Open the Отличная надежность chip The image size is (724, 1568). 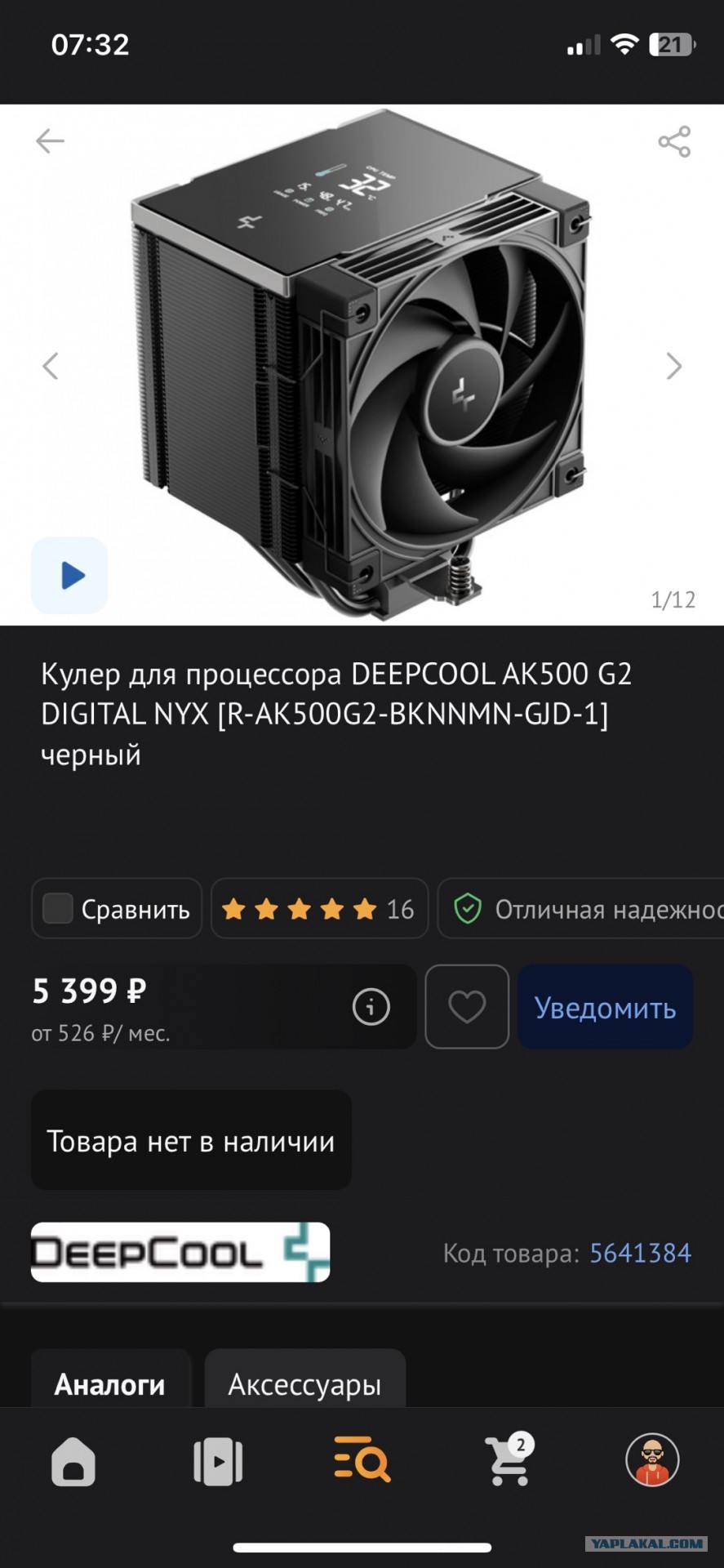click(x=581, y=908)
